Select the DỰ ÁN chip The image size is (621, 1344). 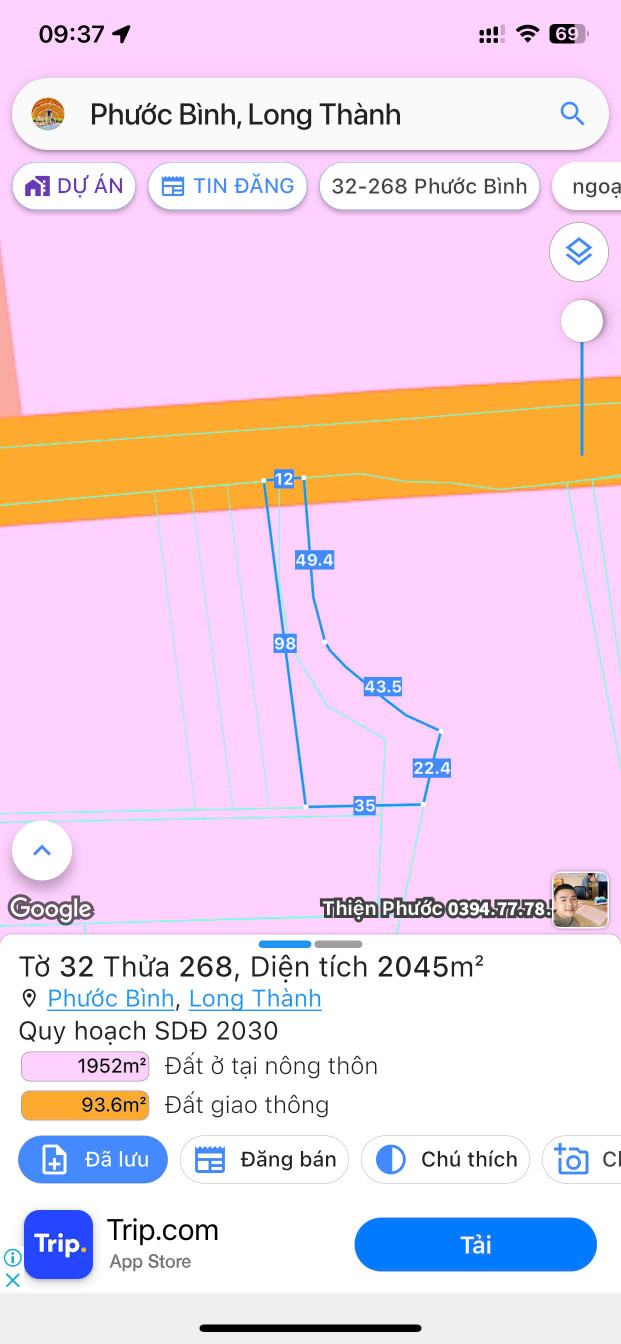coord(74,186)
